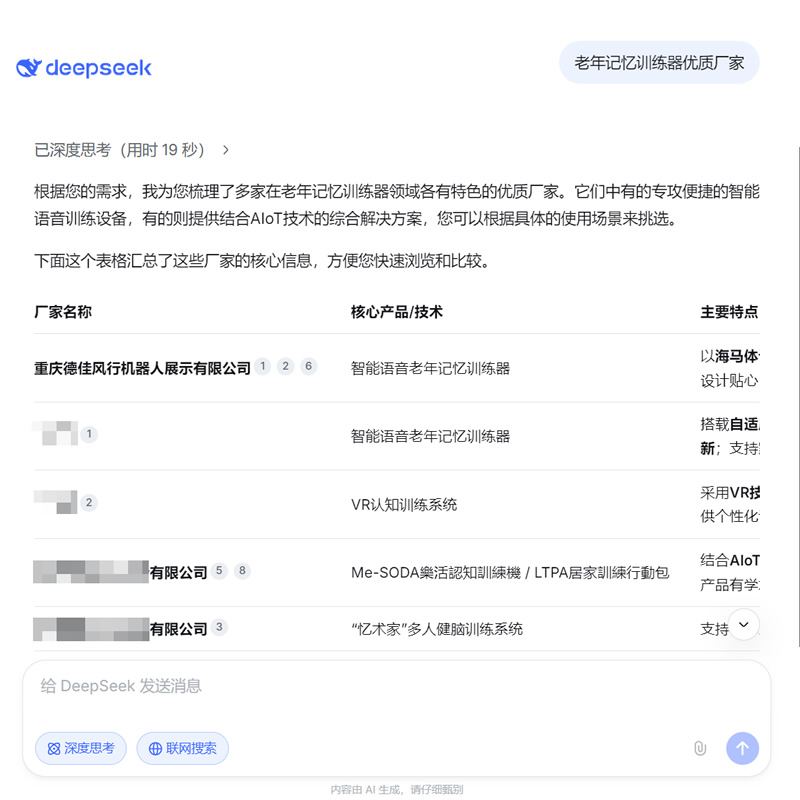Jump to bottom with the down chevron button
Image resolution: width=800 pixels, height=800 pixels.
click(x=743, y=624)
